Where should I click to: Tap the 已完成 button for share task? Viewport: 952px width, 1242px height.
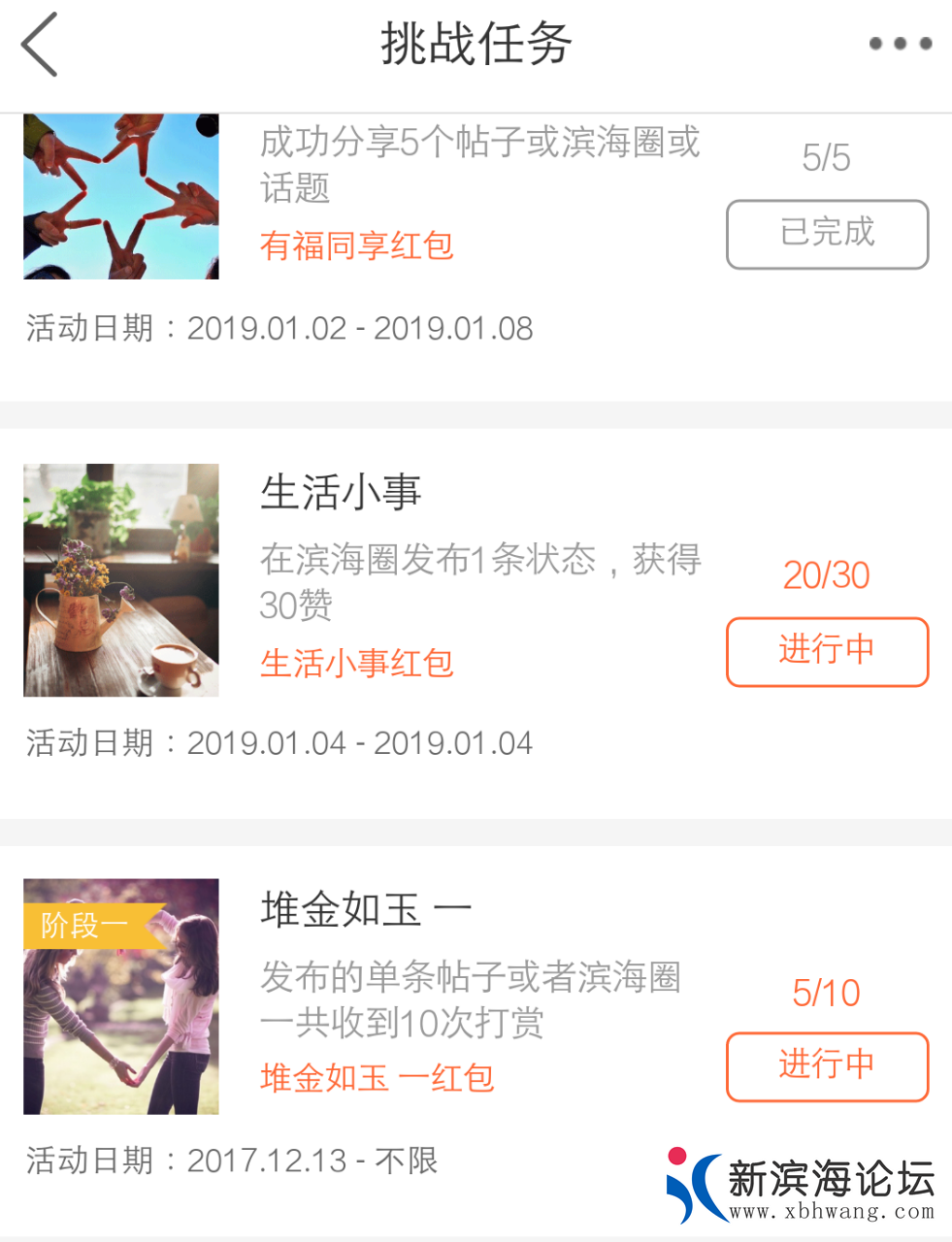(x=827, y=234)
